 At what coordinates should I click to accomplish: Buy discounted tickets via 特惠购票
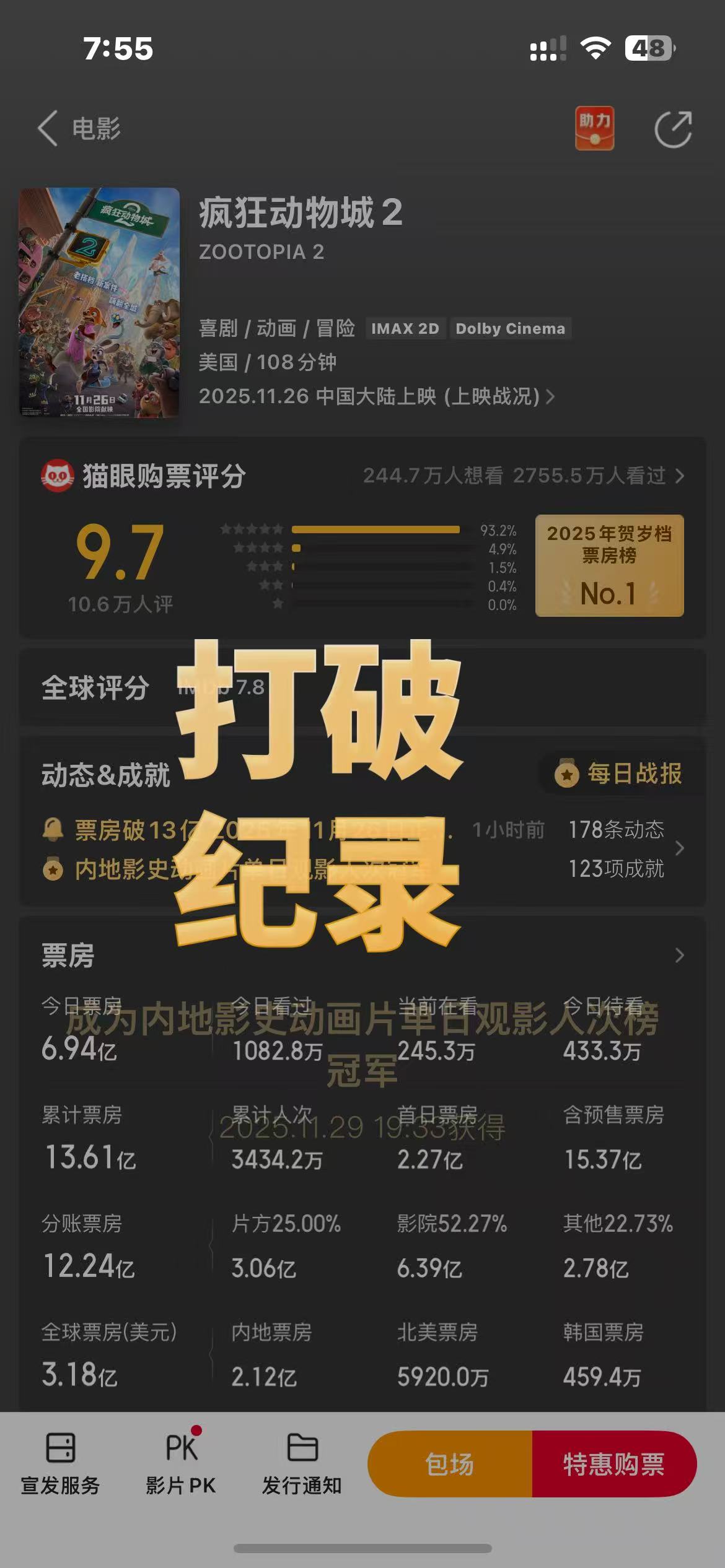[613, 1464]
